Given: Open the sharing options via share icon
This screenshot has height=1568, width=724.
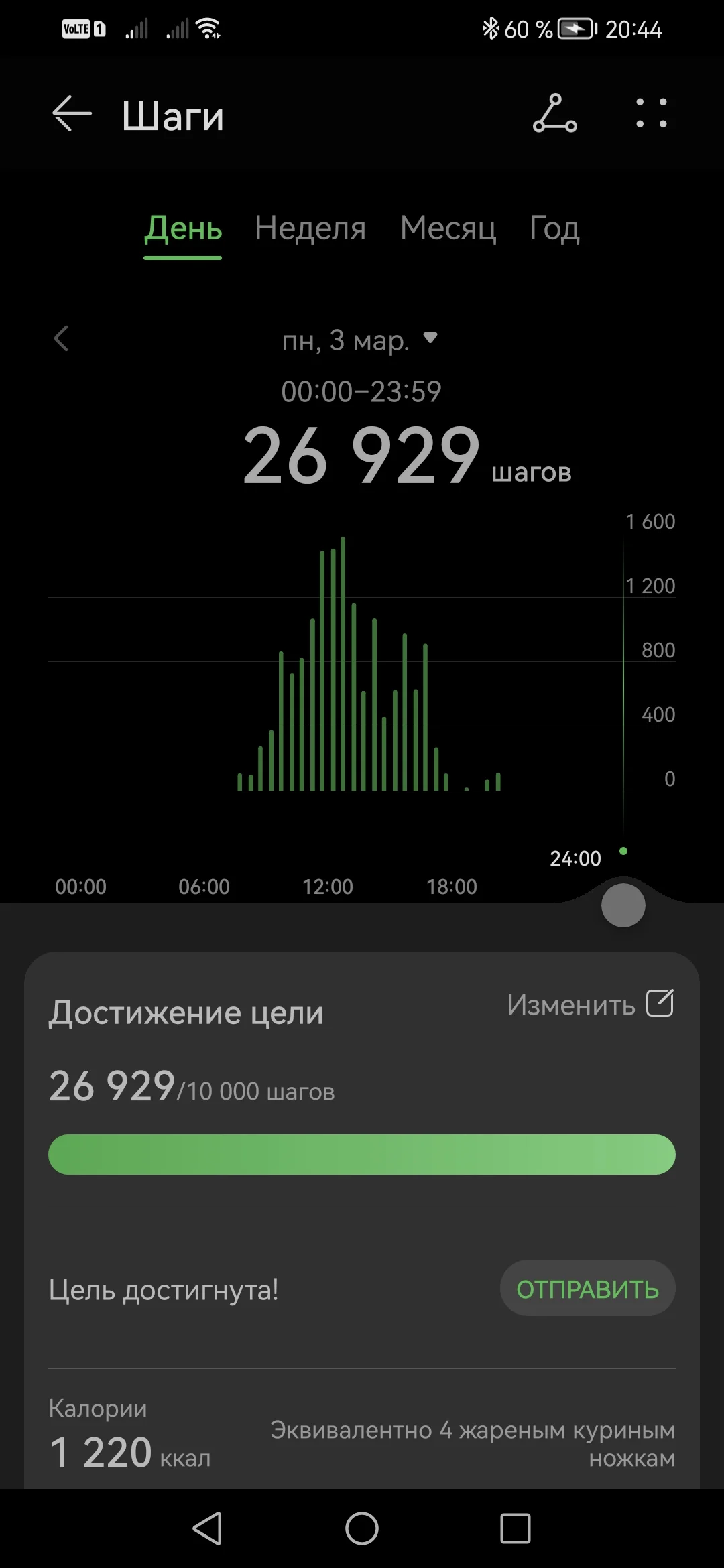Looking at the screenshot, I should point(554,114).
